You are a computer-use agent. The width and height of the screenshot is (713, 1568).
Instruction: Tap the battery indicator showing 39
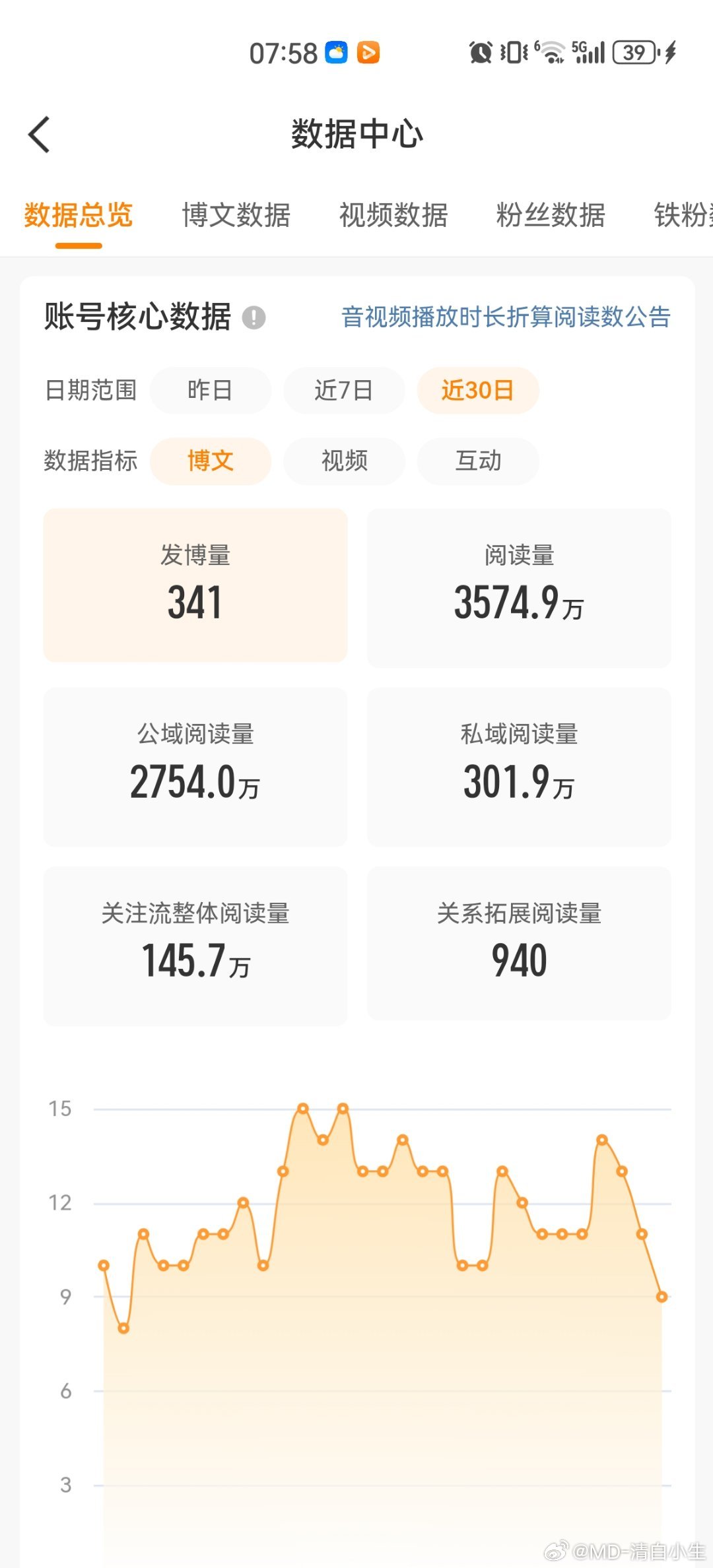tap(633, 52)
